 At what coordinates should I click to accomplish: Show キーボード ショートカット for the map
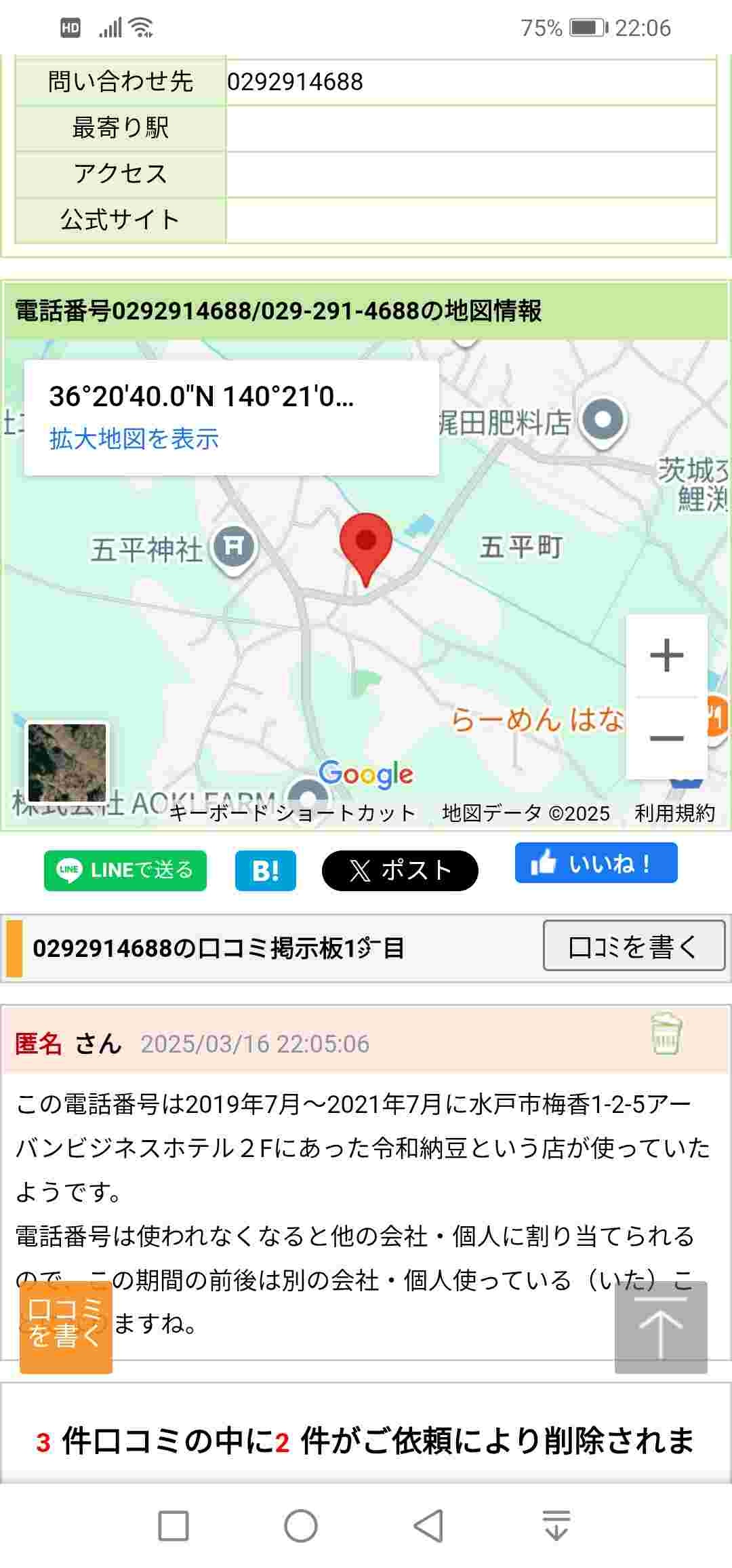[x=292, y=812]
